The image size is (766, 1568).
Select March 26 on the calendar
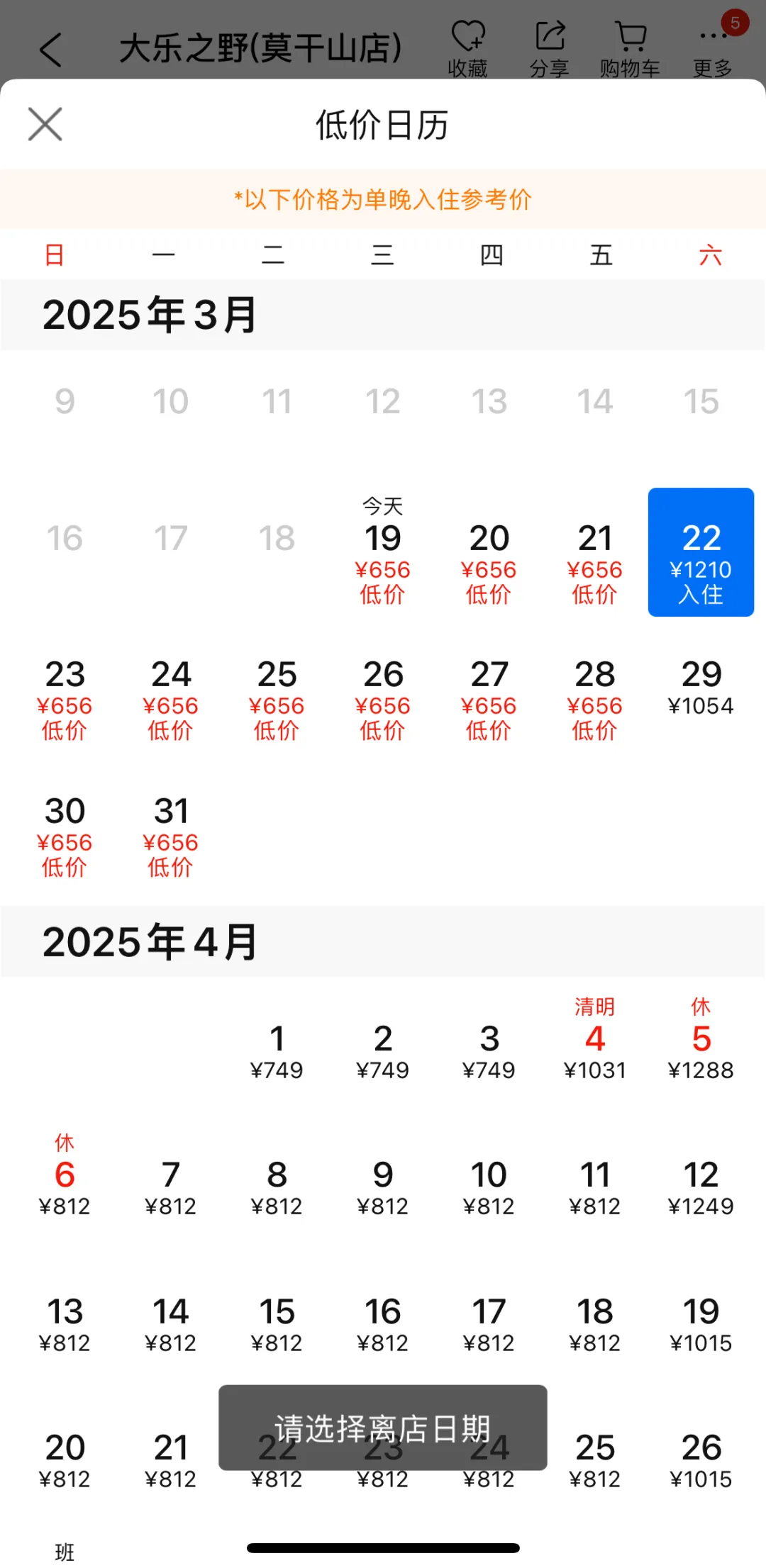click(x=383, y=698)
